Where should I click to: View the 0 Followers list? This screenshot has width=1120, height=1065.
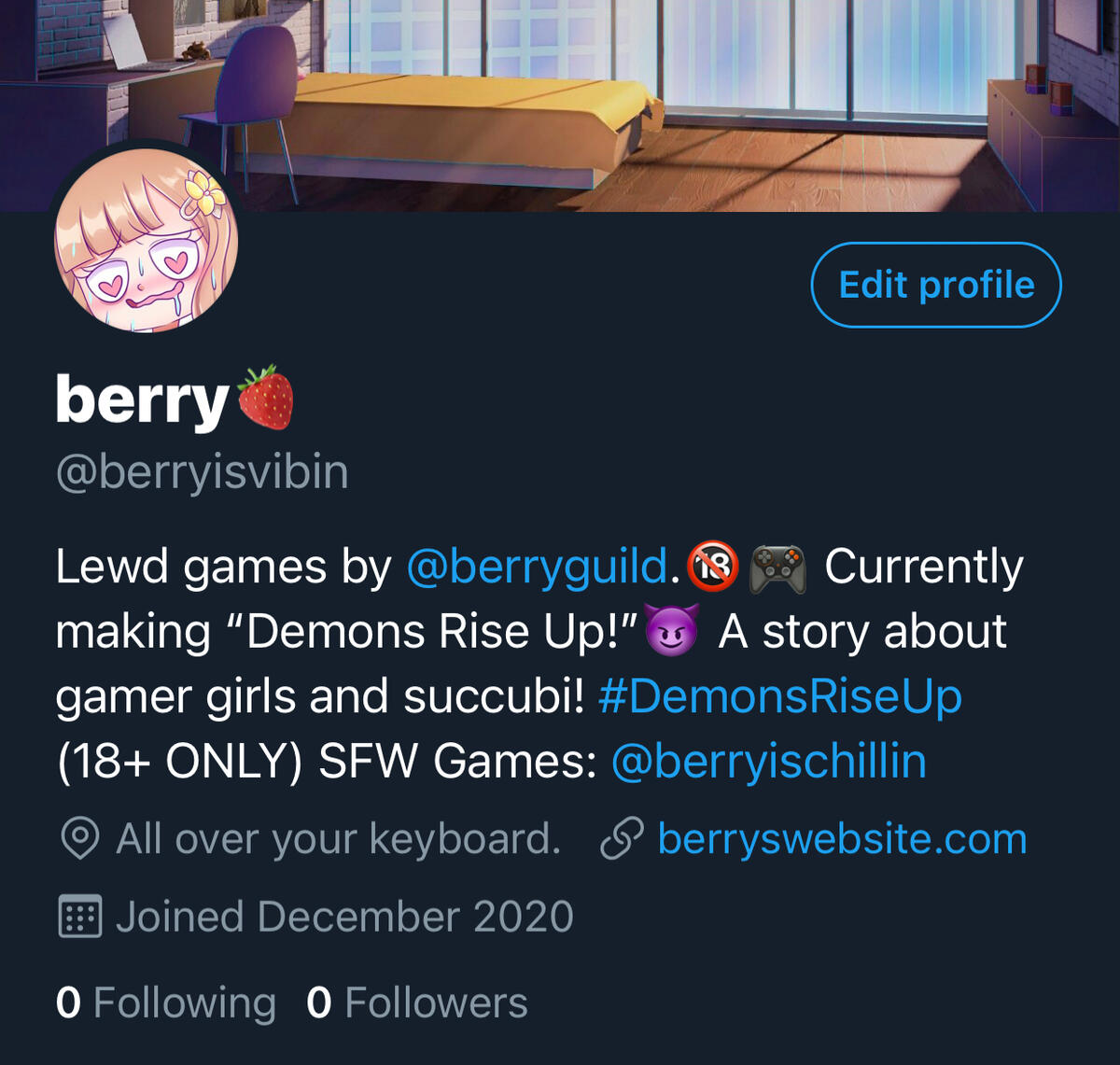pos(416,1003)
